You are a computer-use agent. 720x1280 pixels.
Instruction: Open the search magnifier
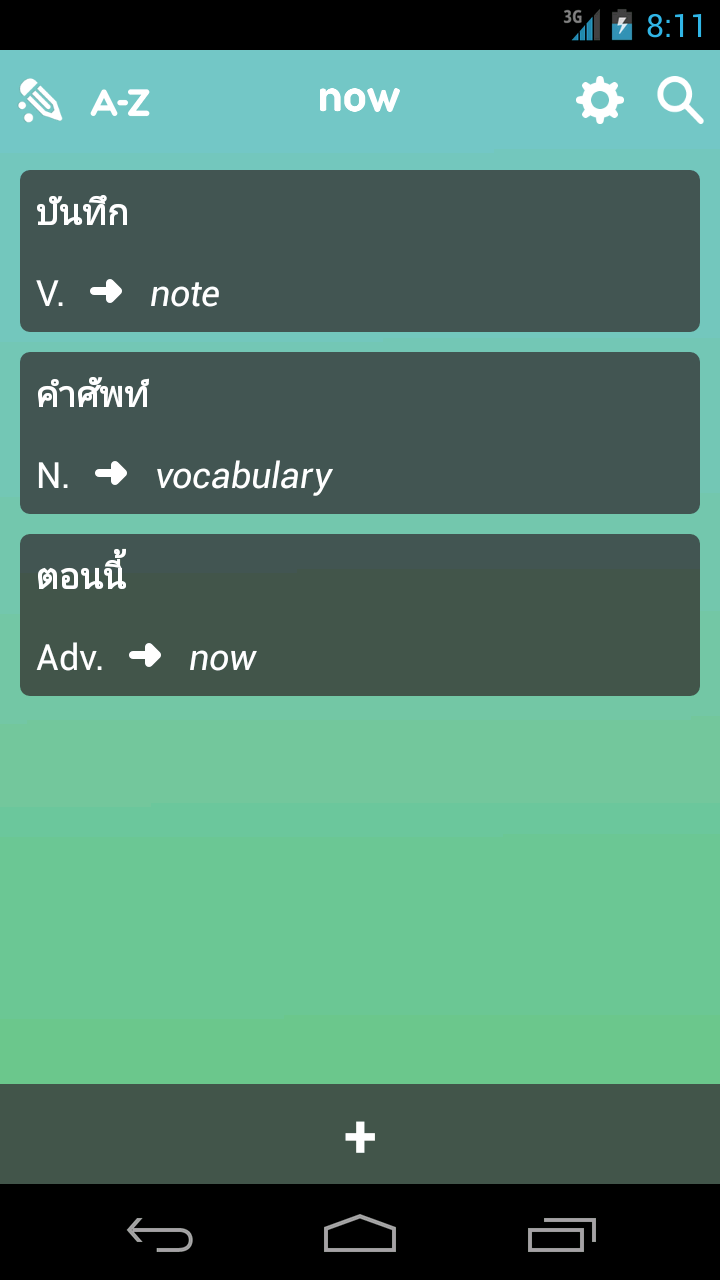[679, 100]
